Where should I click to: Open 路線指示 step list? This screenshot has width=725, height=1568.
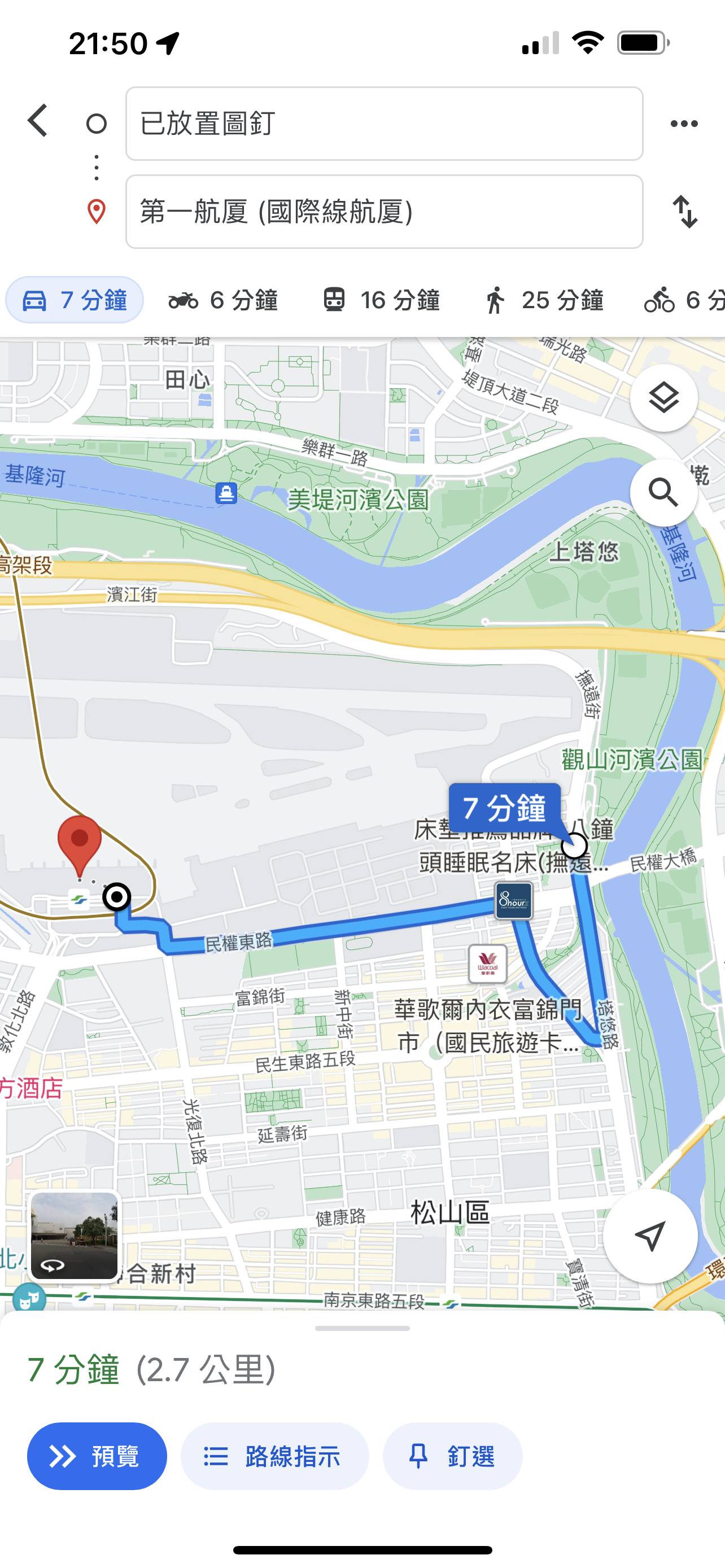[x=274, y=1457]
